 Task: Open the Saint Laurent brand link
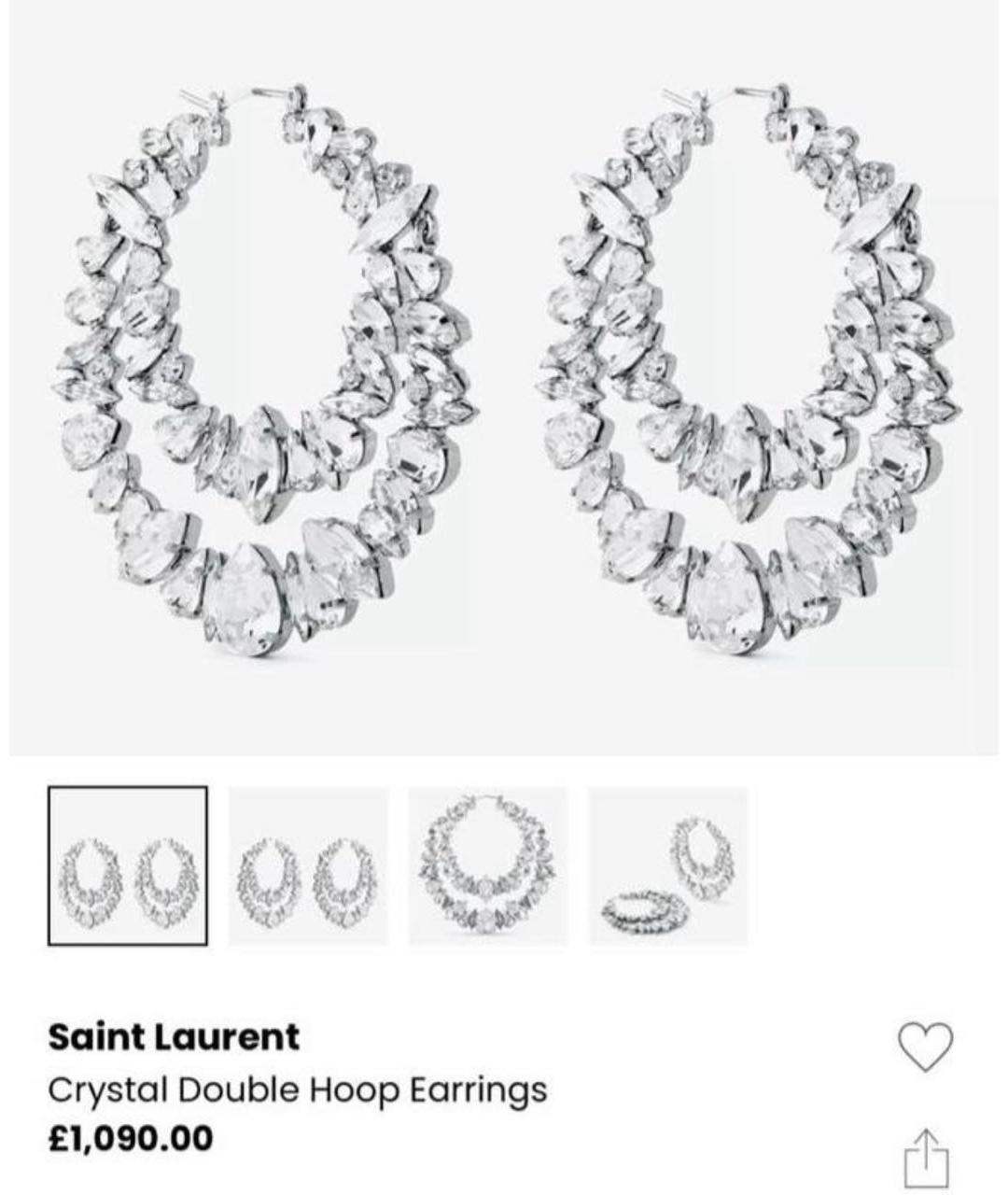pyautogui.click(x=173, y=1036)
